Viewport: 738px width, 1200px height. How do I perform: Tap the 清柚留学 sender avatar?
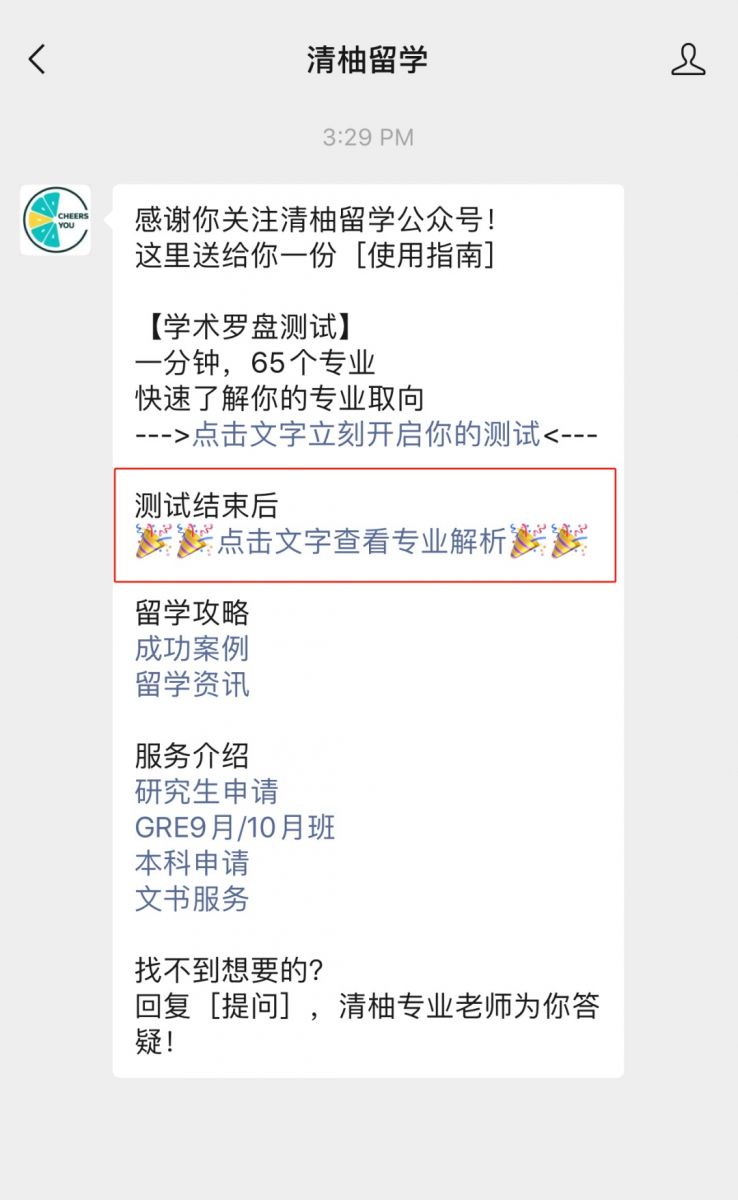click(x=56, y=220)
